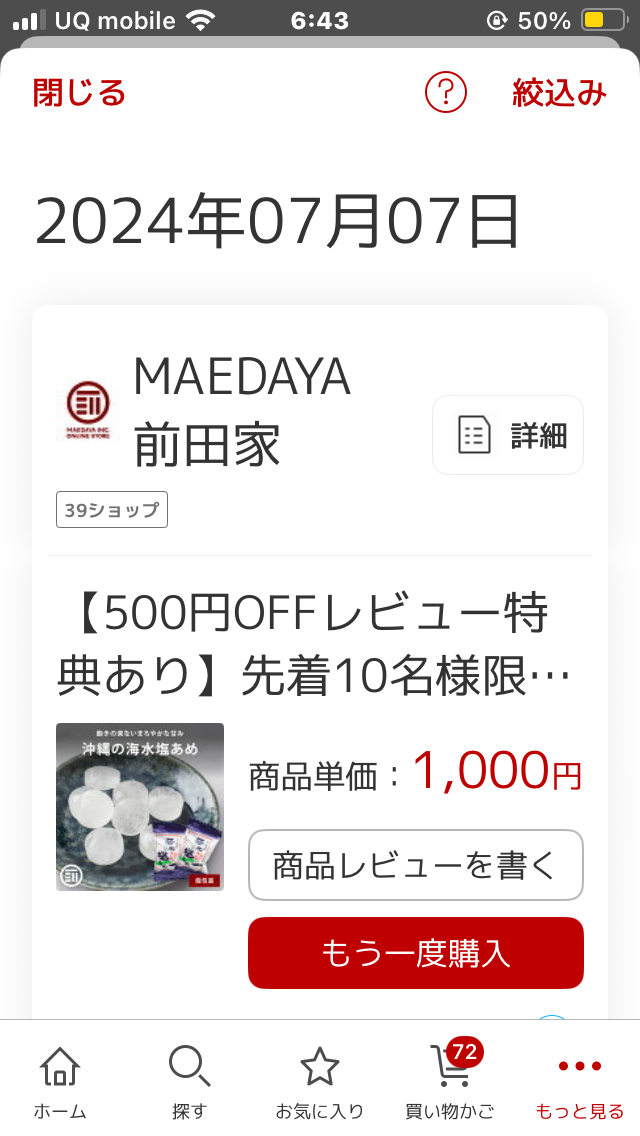The width and height of the screenshot is (640, 1136).
Task: Buy again with もう一度購入
Action: pyautogui.click(x=415, y=953)
